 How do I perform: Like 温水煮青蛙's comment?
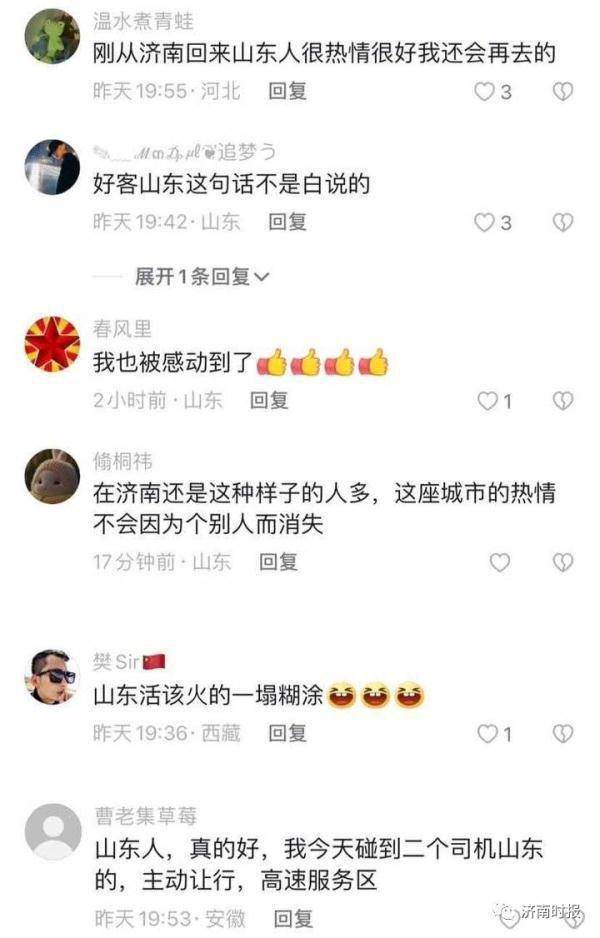[x=485, y=92]
